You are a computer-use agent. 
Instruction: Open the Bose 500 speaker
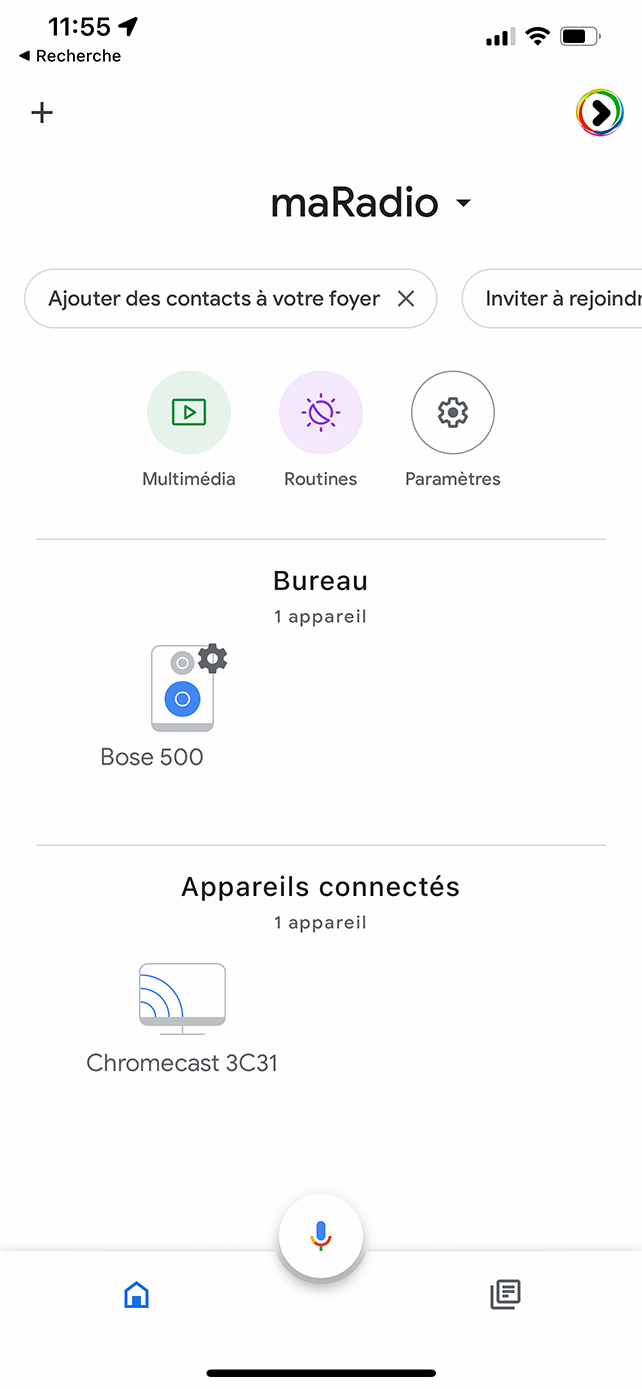tap(182, 690)
